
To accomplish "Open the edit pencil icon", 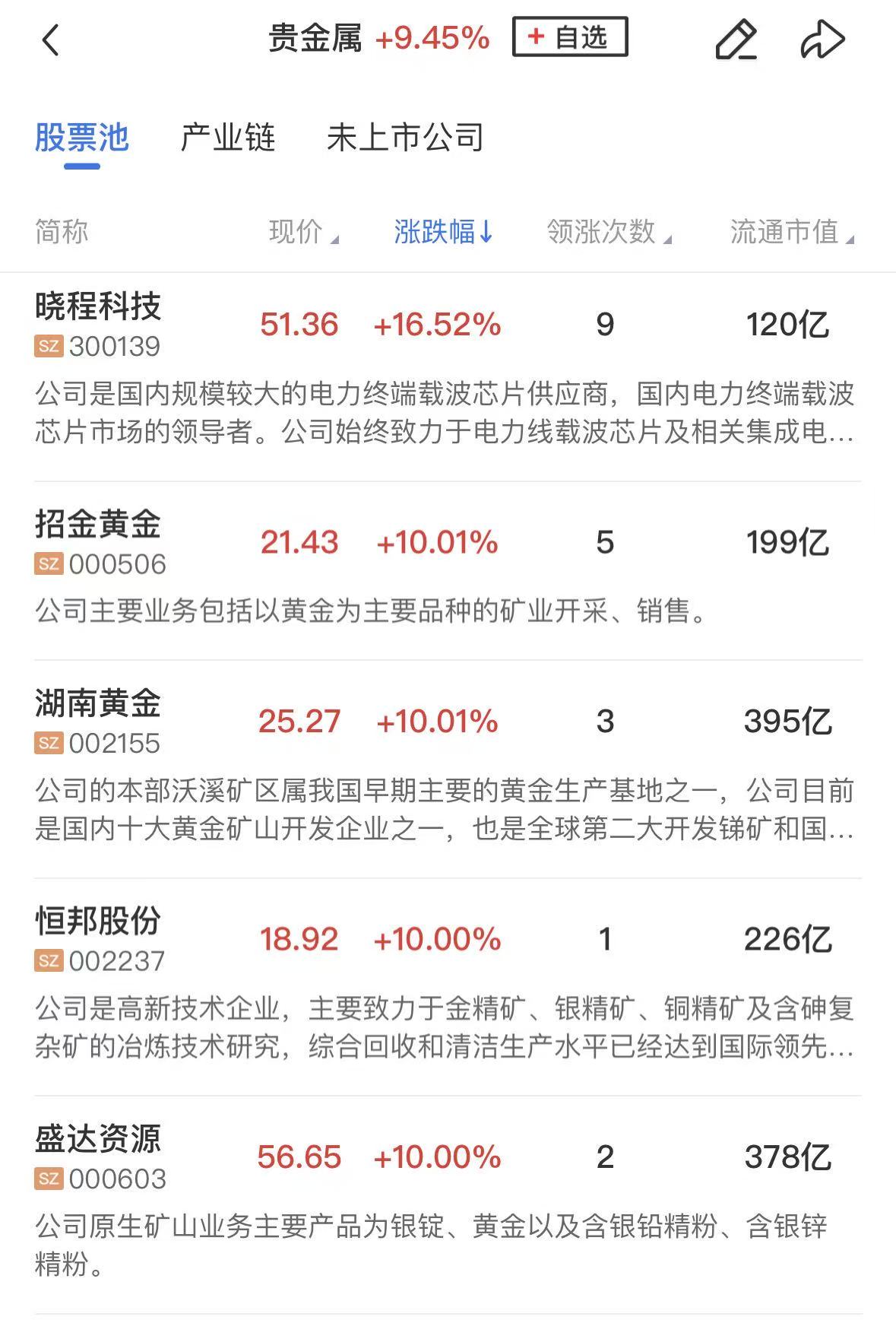I will point(736,40).
